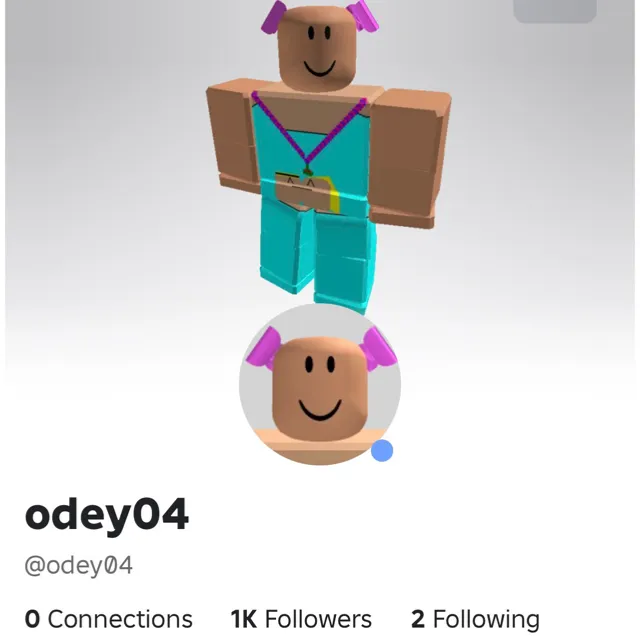Open the 2 Following list
The height and width of the screenshot is (640, 640).
(475, 619)
